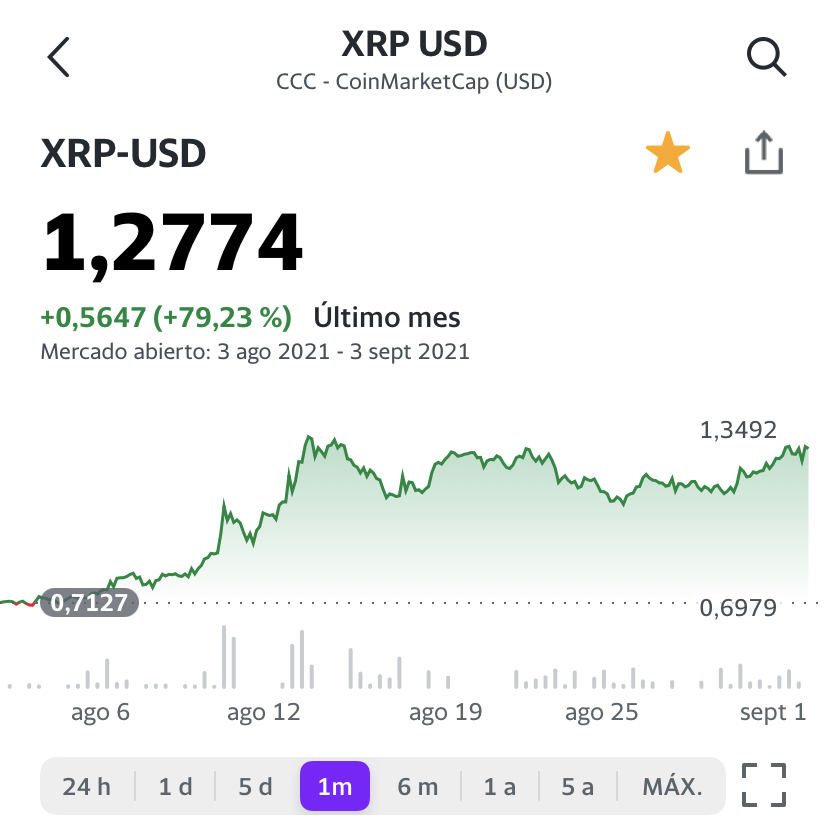Show the 5 d chart range
828x833 pixels.
255,786
